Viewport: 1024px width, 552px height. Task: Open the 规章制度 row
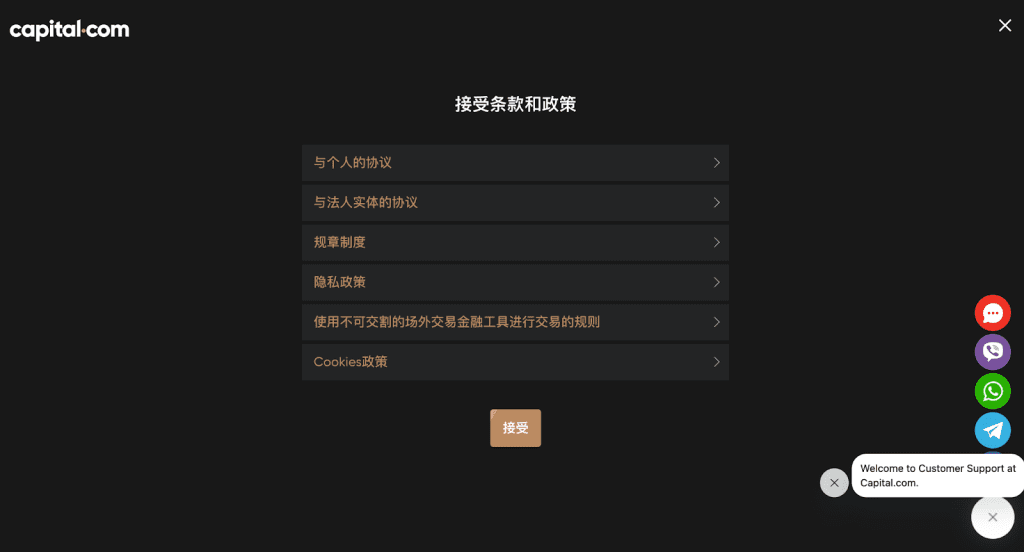click(x=514, y=242)
